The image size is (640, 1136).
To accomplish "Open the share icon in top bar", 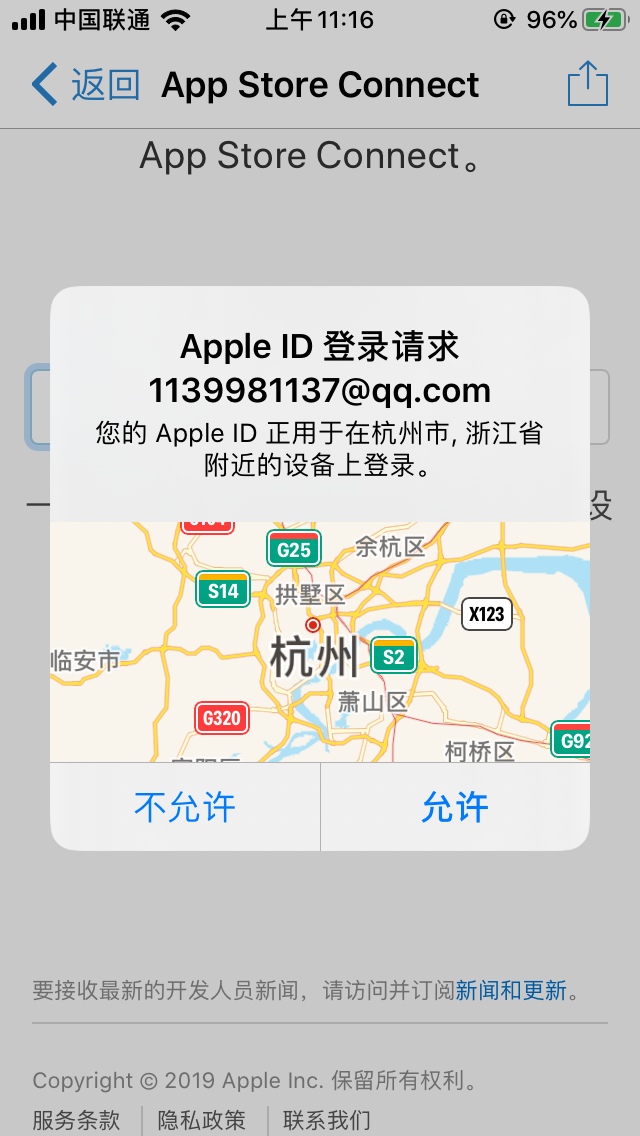I will [588, 84].
